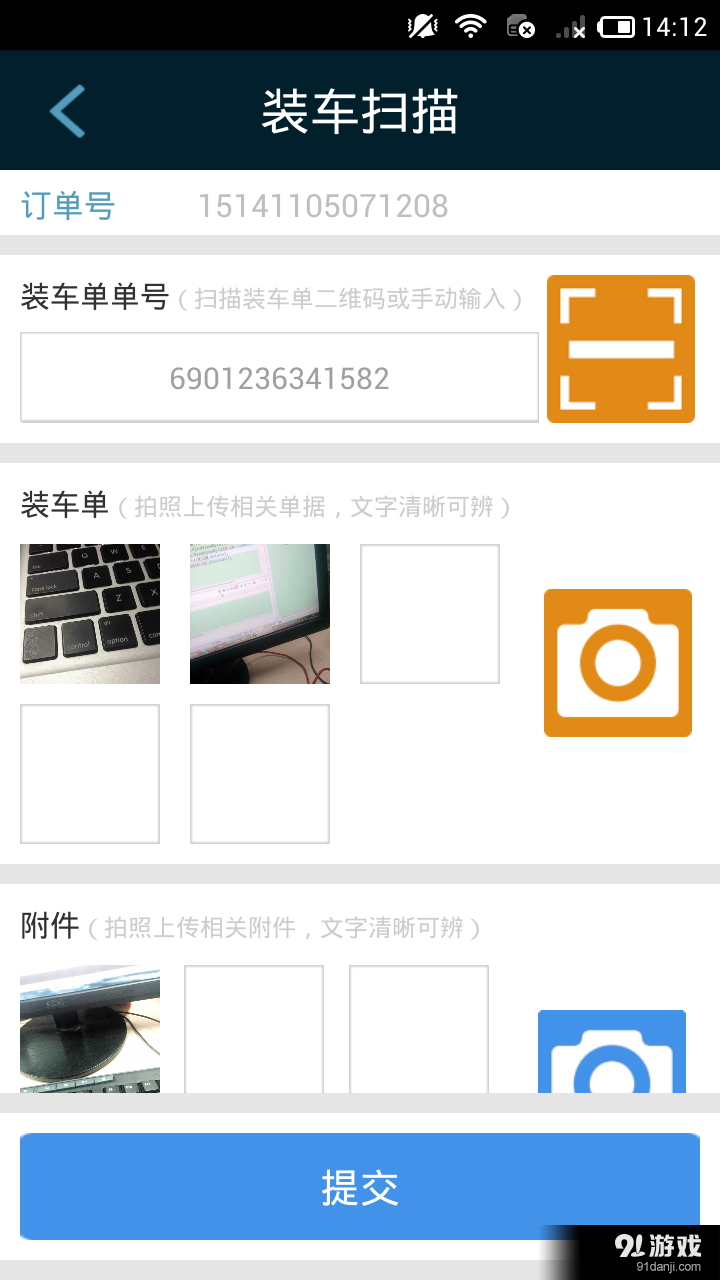Open the keyboard photo thumbnail under 装车单

pos(89,613)
